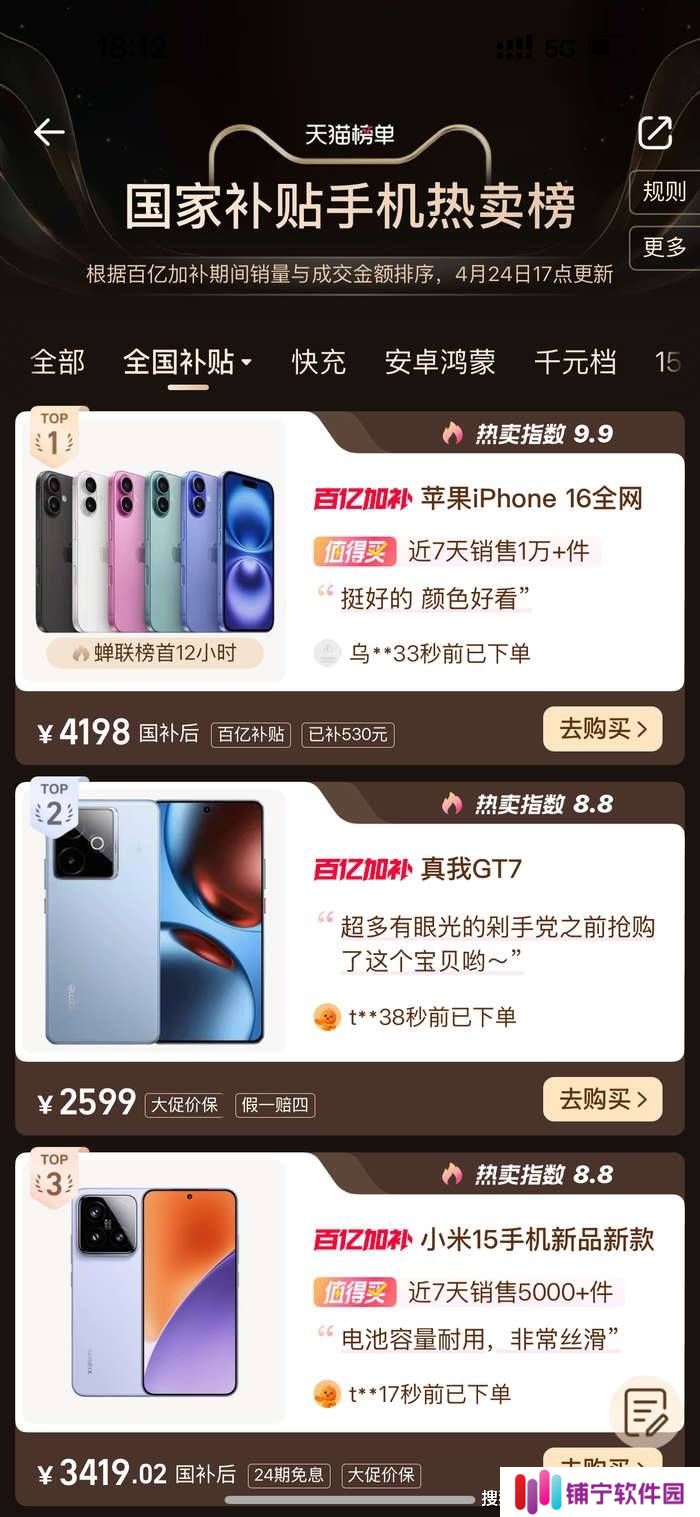
Task: Tap 去购买 for the ¥2599 真我GT7
Action: (x=602, y=1099)
